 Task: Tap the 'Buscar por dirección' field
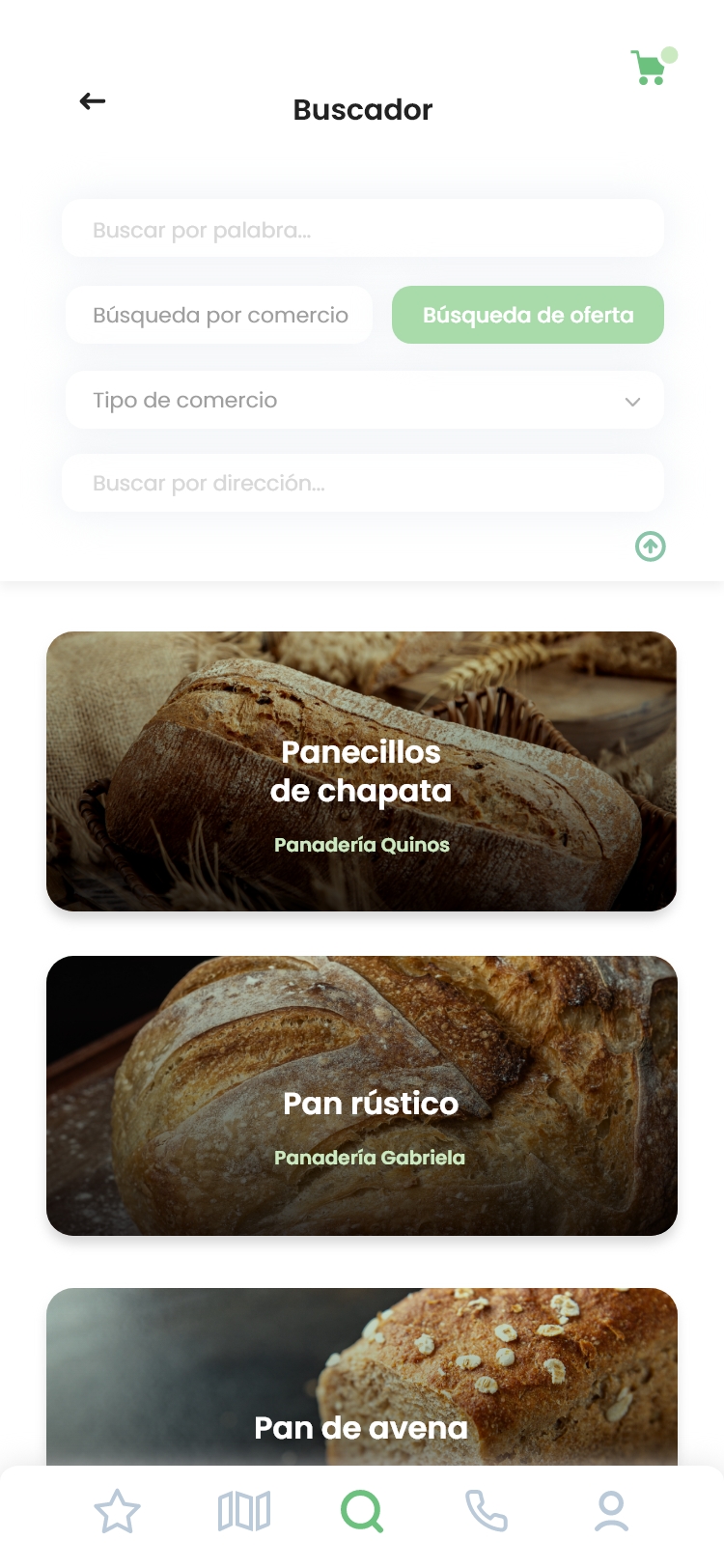pos(362,483)
